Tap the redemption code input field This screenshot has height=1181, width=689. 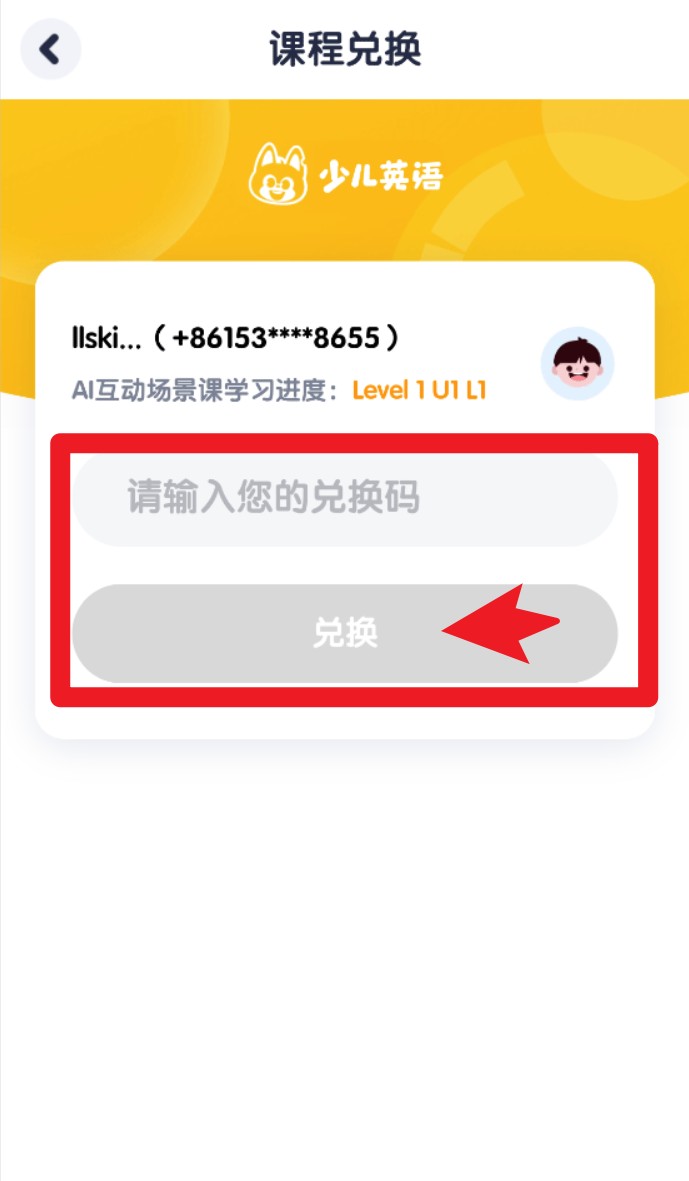tap(344, 498)
